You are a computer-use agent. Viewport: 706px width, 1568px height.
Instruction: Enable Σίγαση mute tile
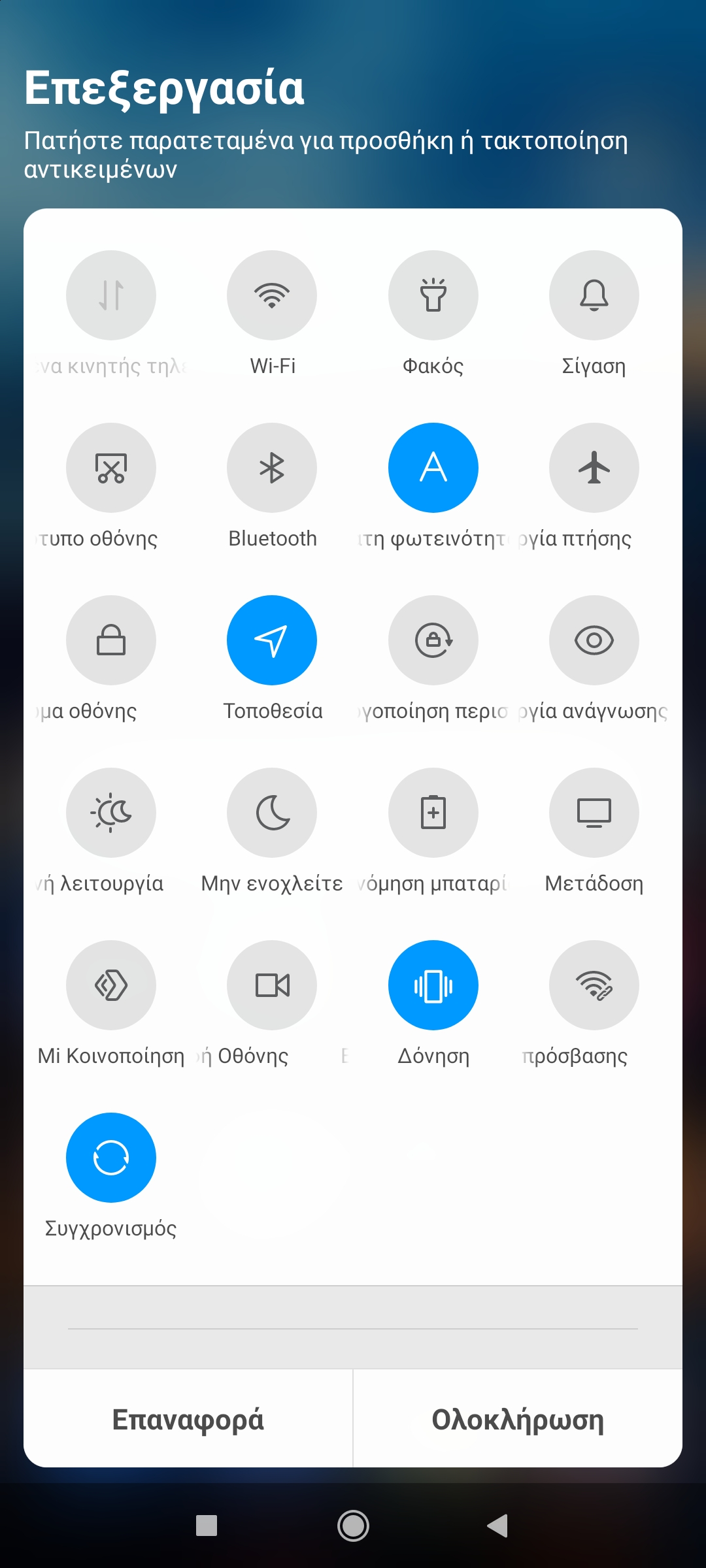(x=594, y=295)
